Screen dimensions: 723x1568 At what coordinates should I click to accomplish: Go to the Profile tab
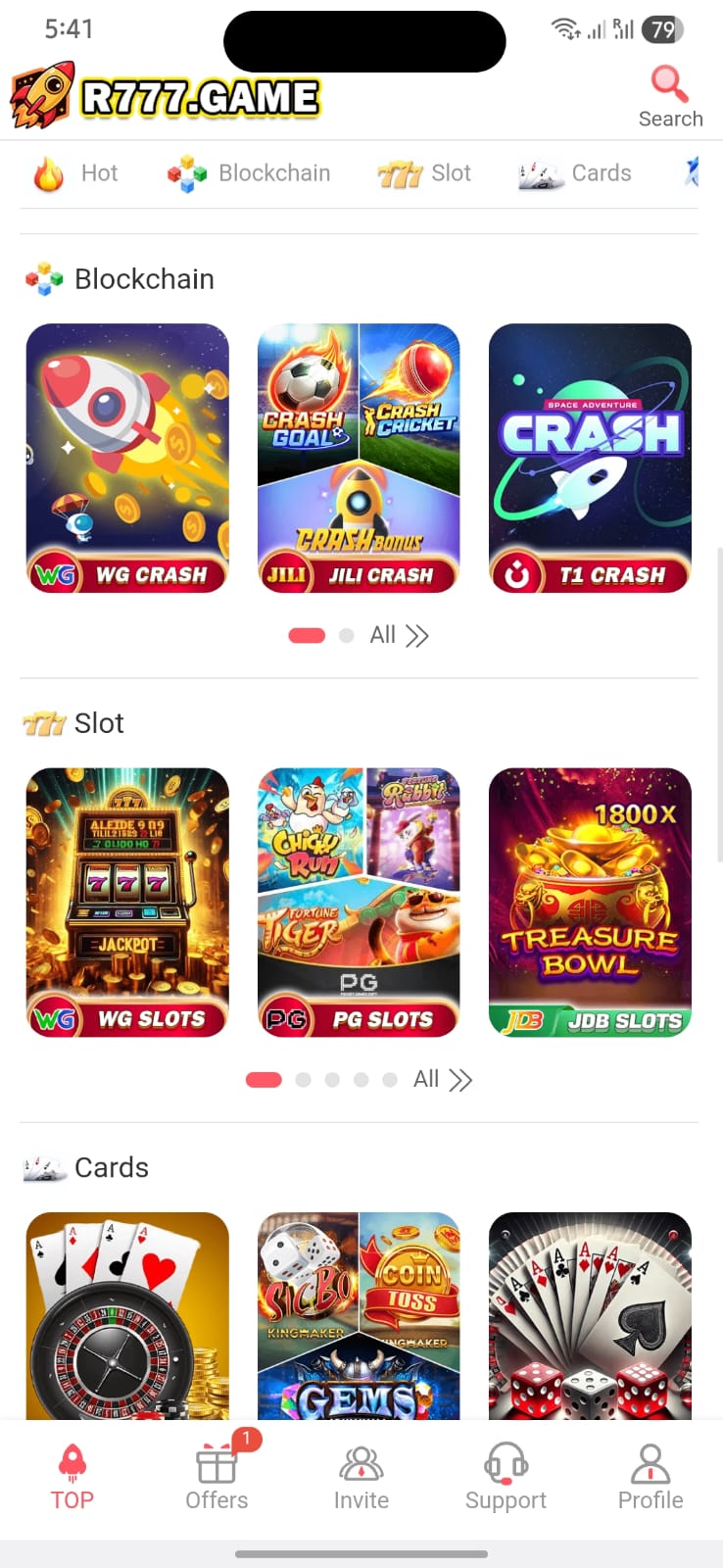click(651, 1477)
